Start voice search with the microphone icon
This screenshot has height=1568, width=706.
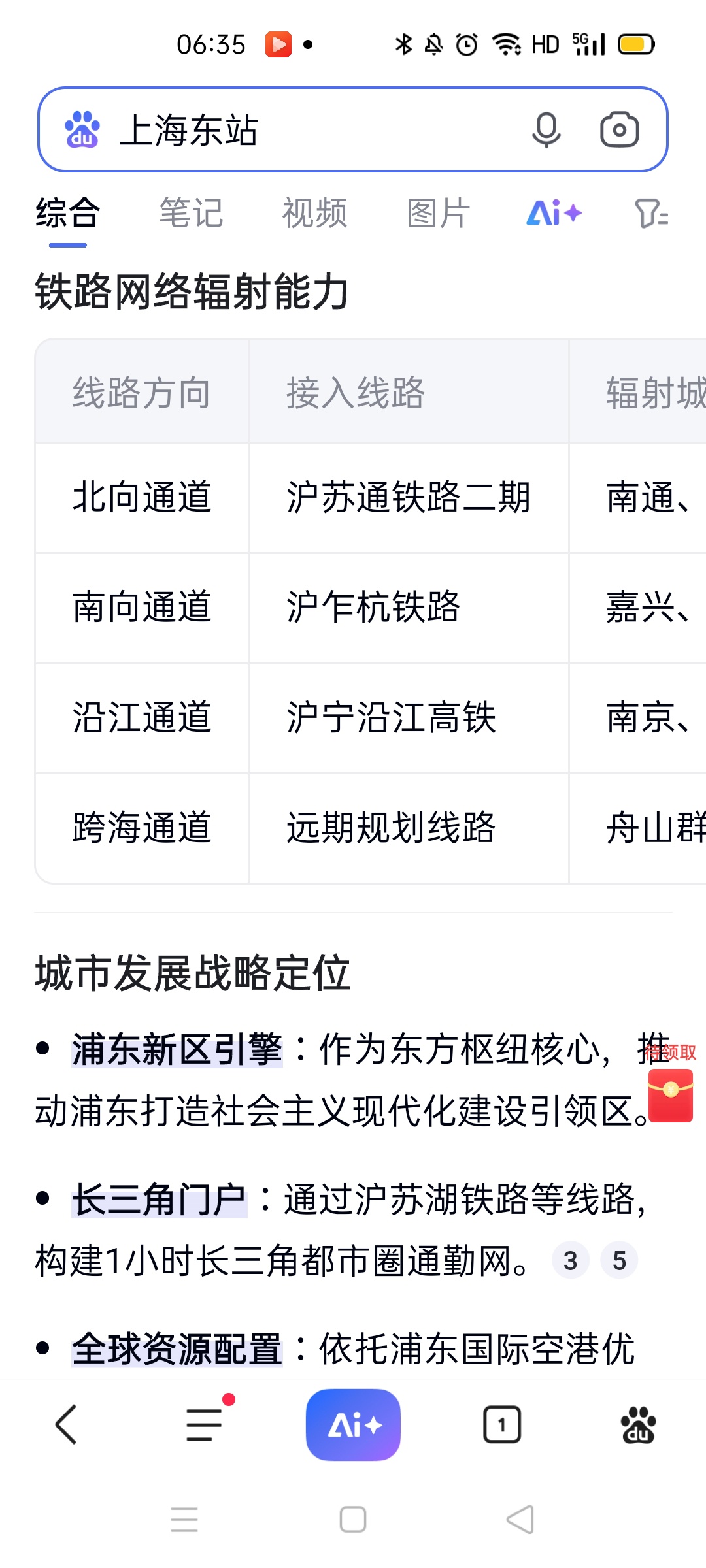[546, 129]
